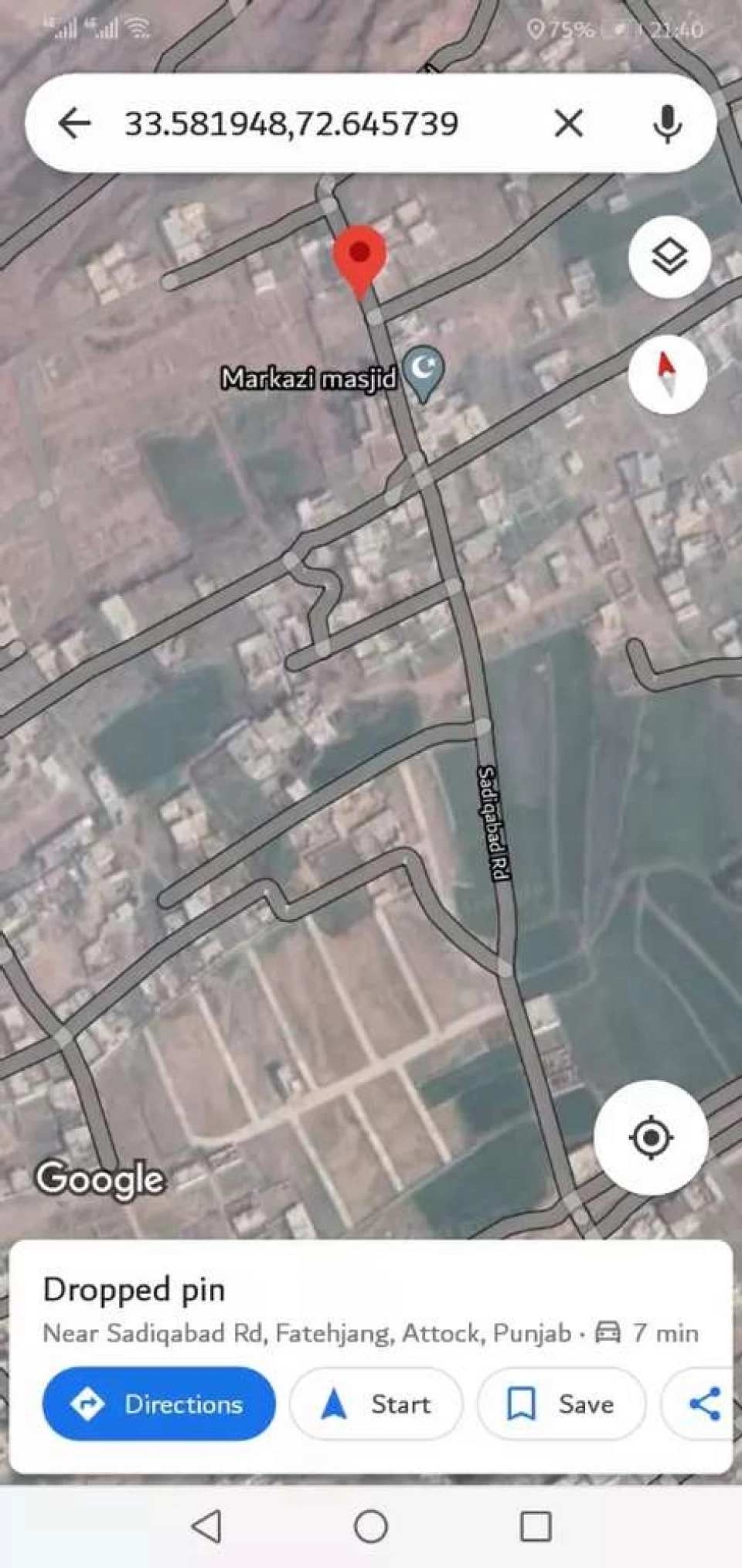Open recent apps from navigation bar

pyautogui.click(x=536, y=1526)
